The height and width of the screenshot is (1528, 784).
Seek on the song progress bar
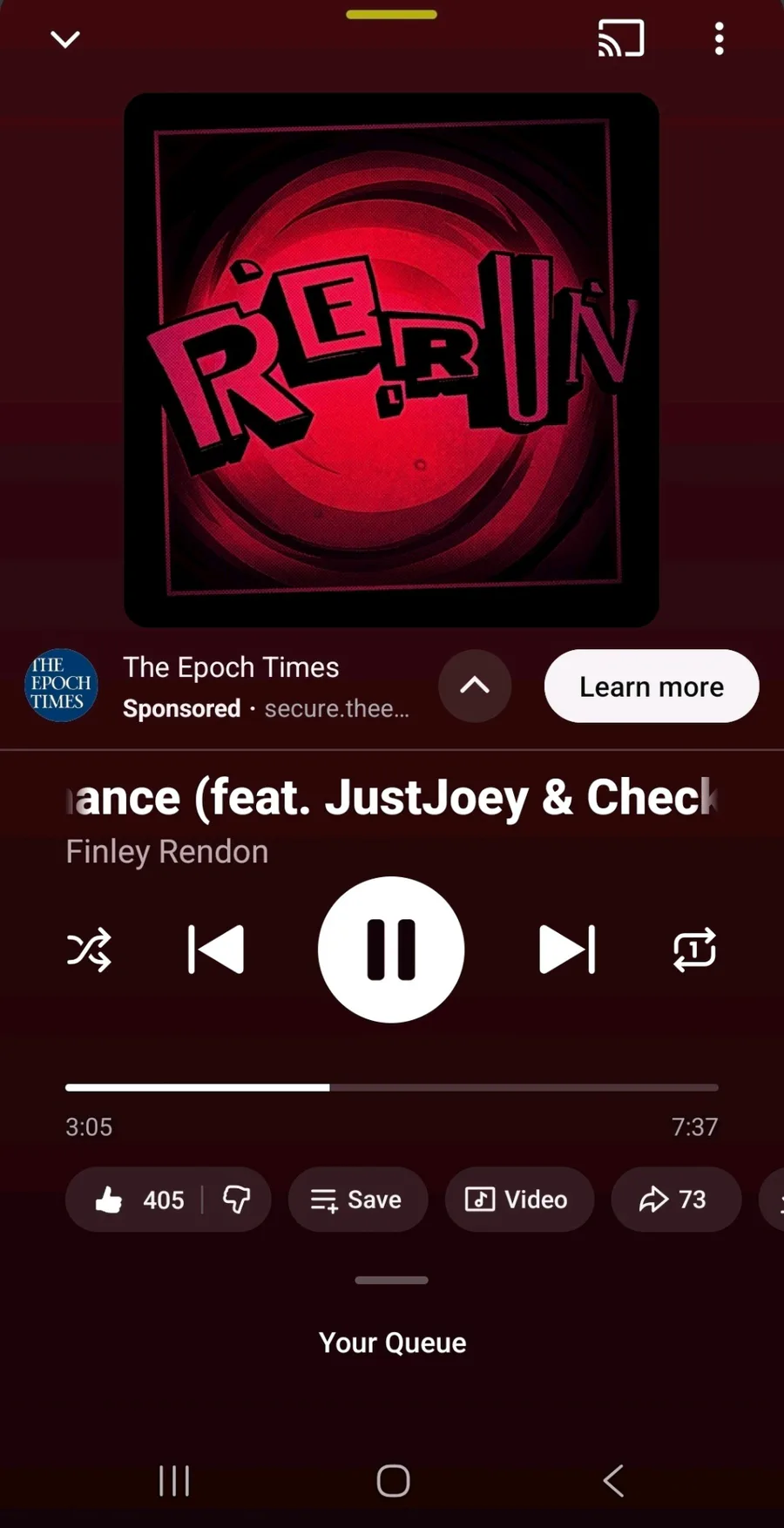coord(392,1087)
